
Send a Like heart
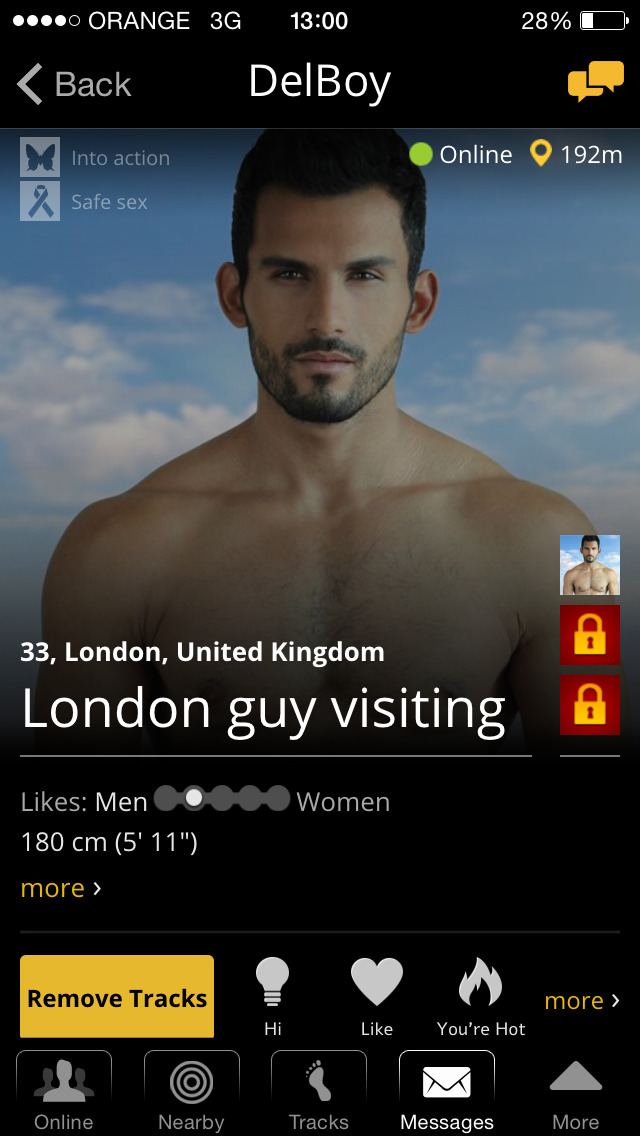click(377, 995)
